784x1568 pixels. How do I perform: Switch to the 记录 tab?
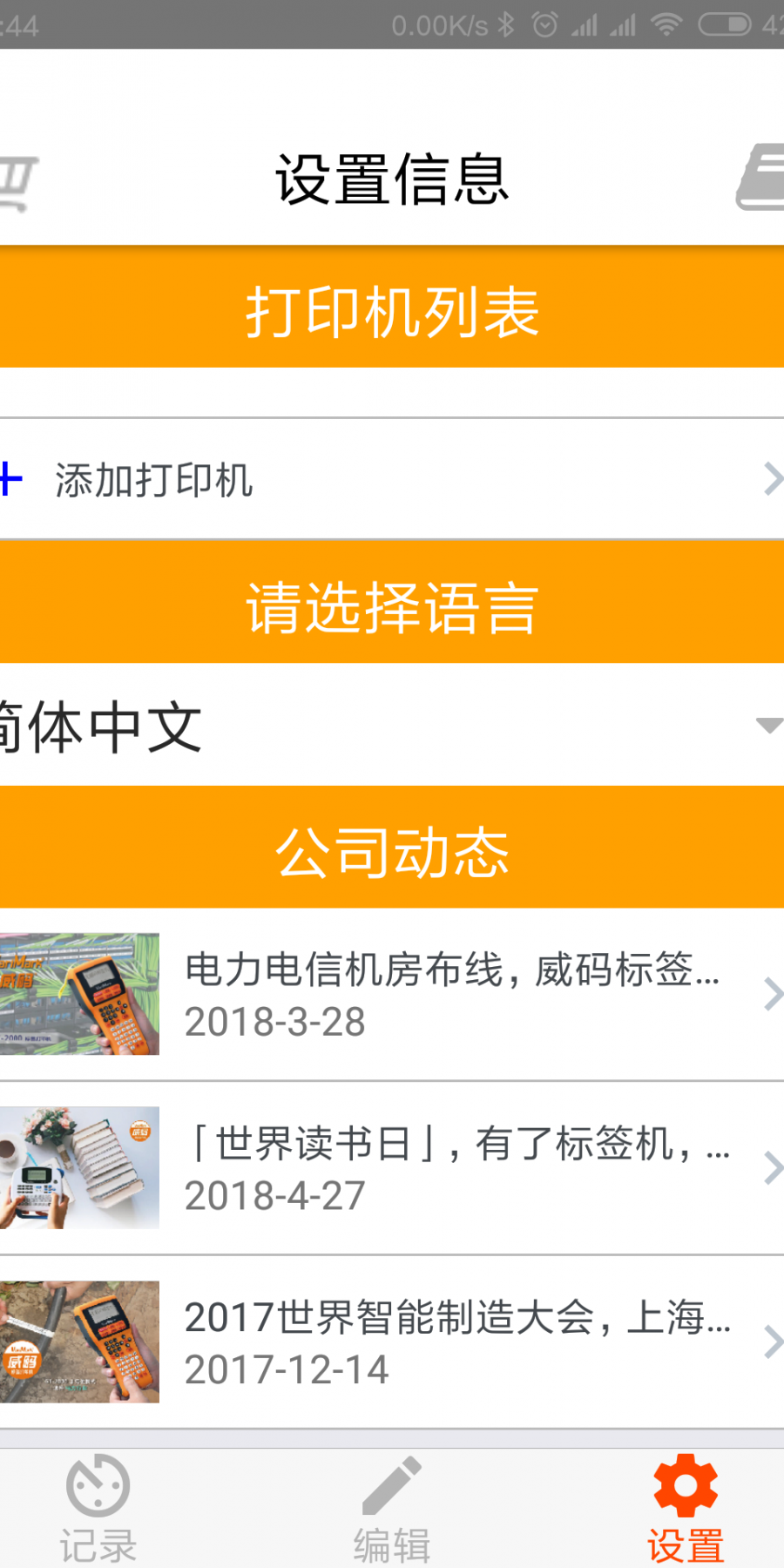pos(98,1509)
